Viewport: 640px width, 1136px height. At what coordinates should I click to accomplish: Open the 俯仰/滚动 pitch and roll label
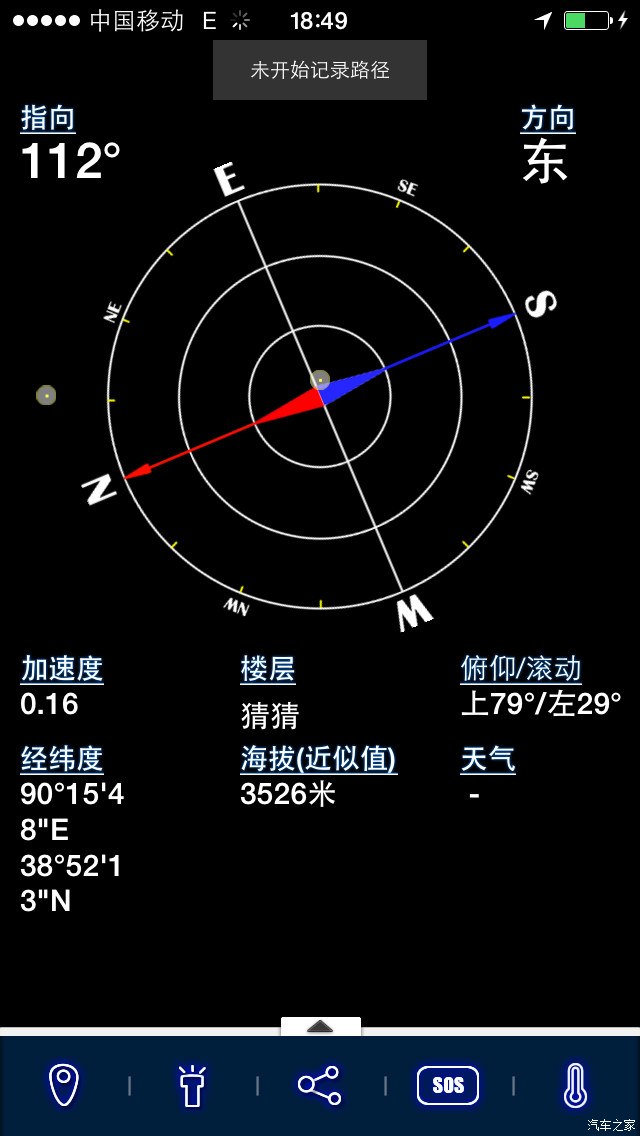coord(520,669)
